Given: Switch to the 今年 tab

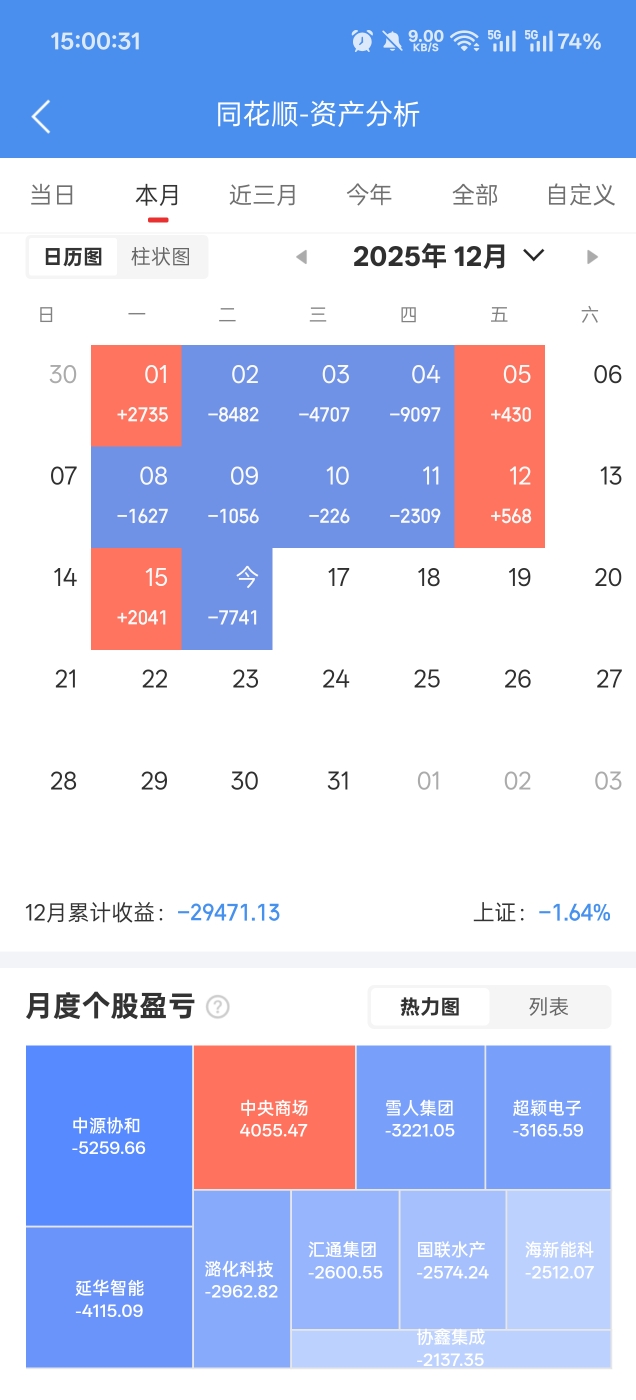Looking at the screenshot, I should 369,195.
